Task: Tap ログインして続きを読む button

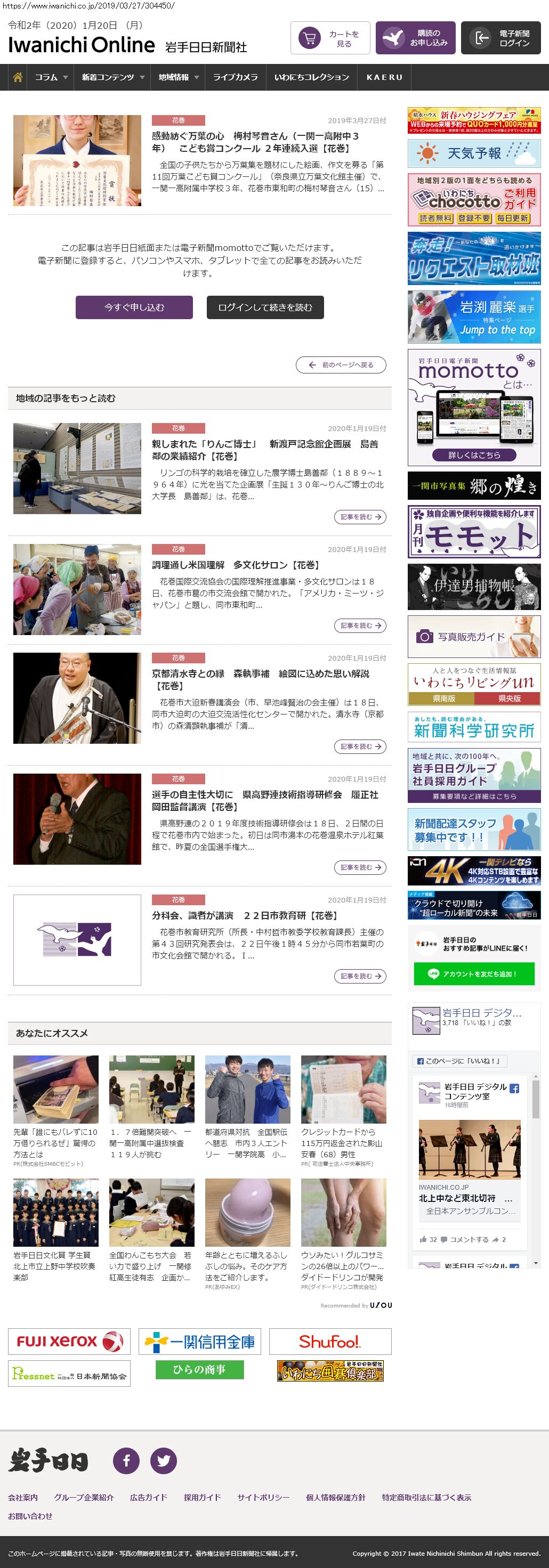Action: tap(265, 307)
